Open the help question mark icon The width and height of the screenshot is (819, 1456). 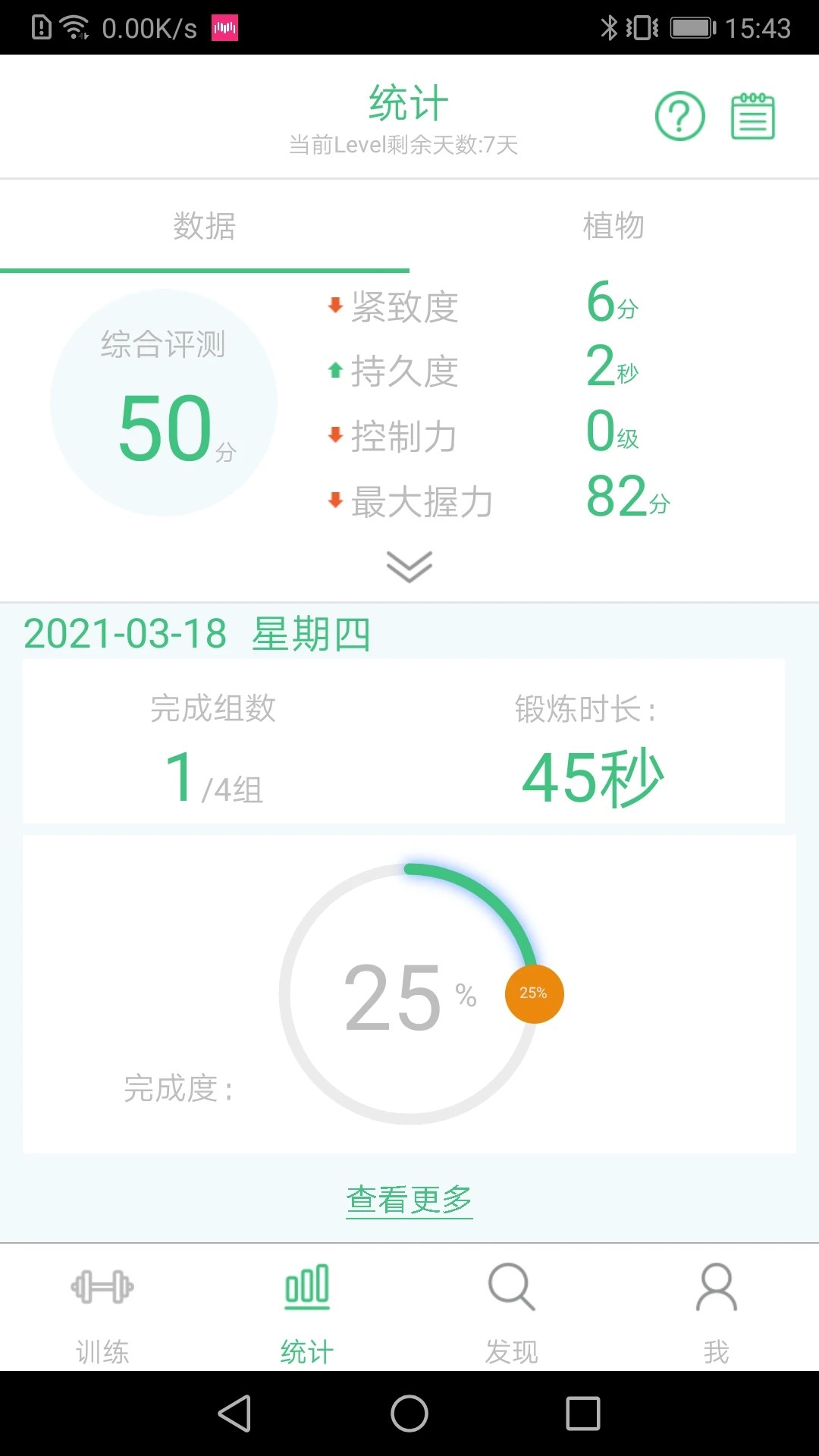click(680, 116)
